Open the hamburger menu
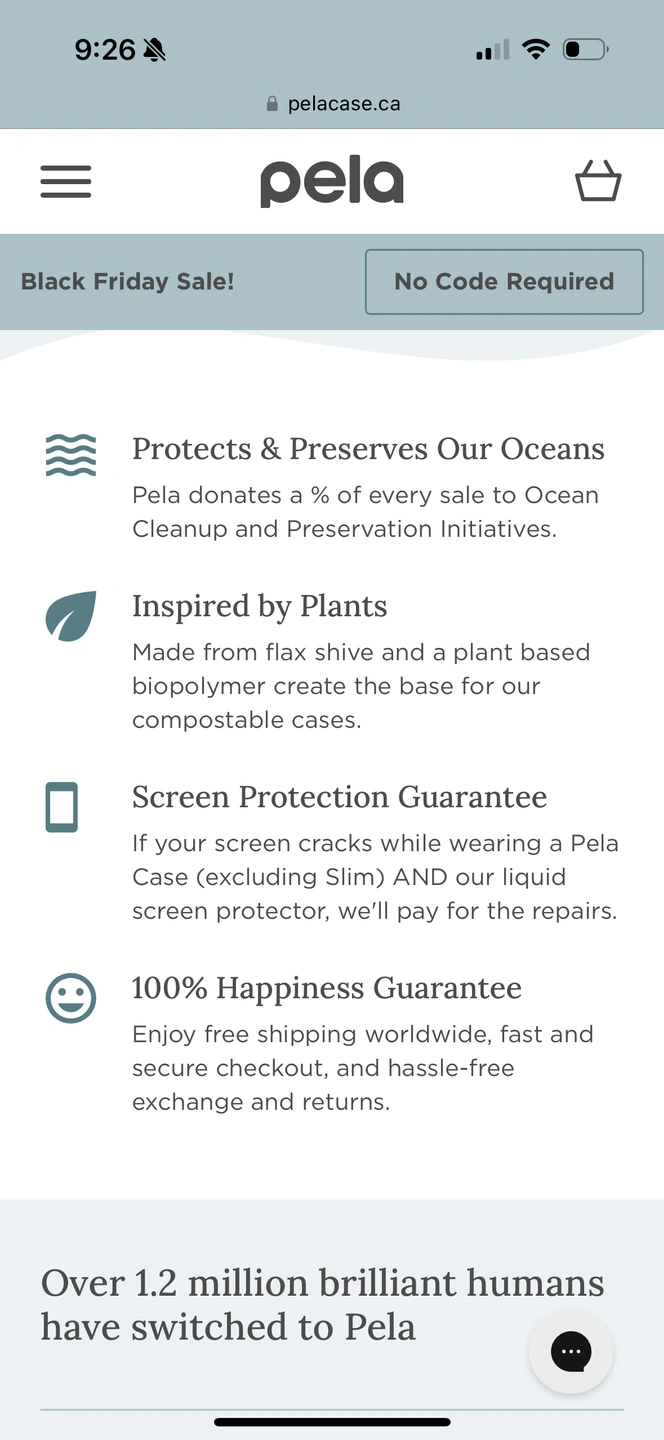The width and height of the screenshot is (664, 1440). coord(66,182)
